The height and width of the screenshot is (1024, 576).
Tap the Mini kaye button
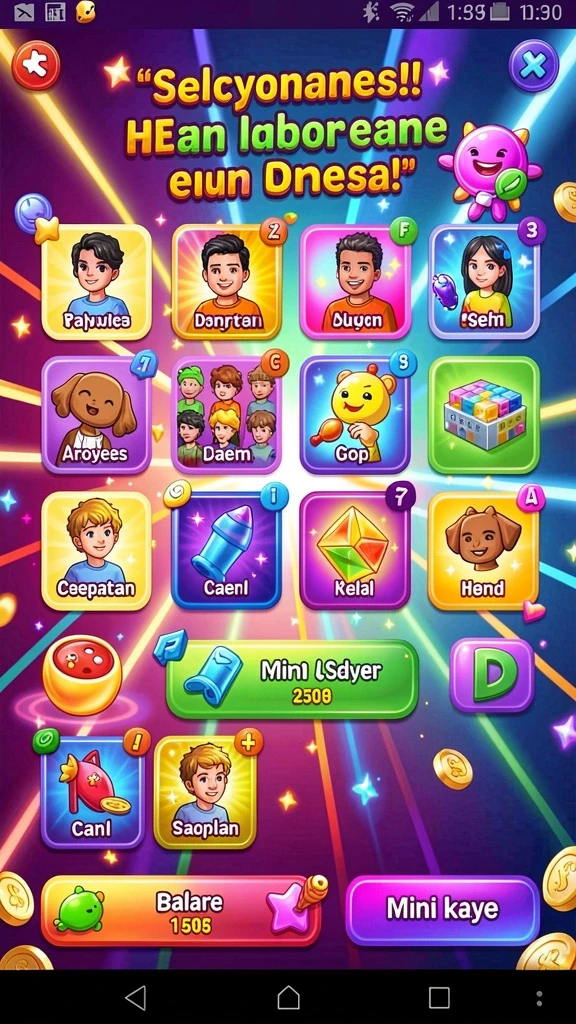click(x=443, y=910)
